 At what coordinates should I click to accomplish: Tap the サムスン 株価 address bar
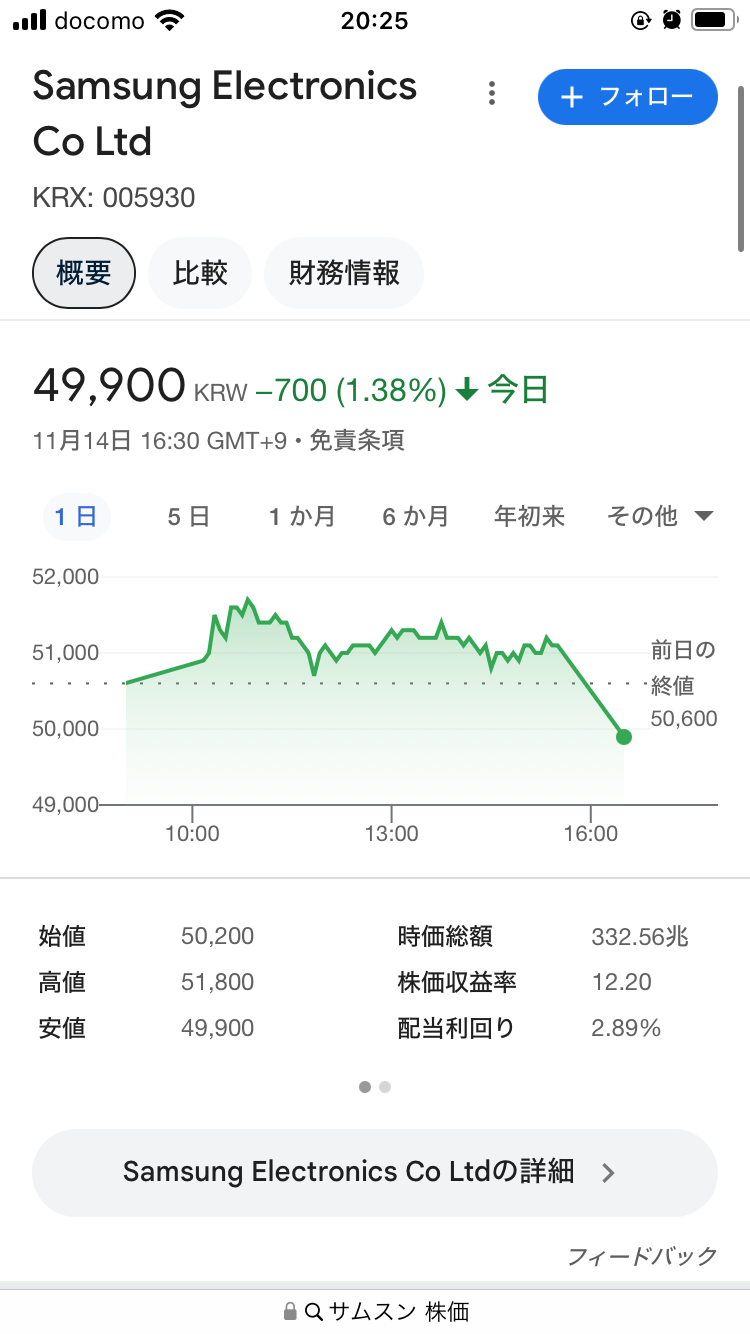(375, 1311)
